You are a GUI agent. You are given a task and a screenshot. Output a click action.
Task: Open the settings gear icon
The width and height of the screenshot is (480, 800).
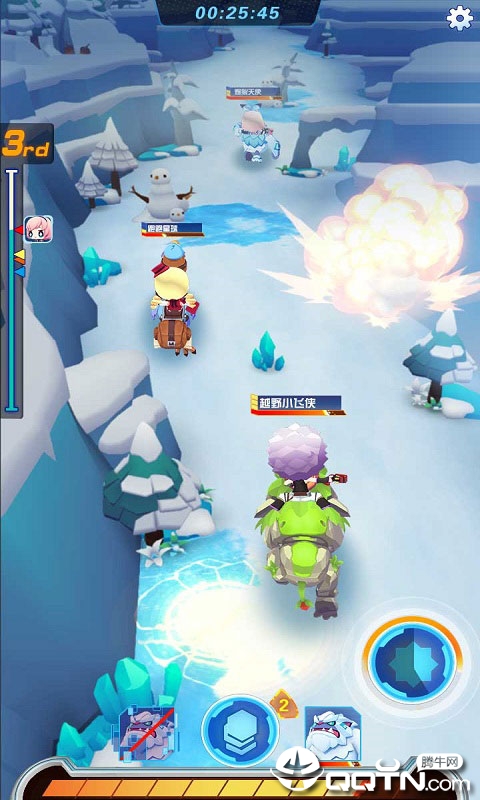460,18
